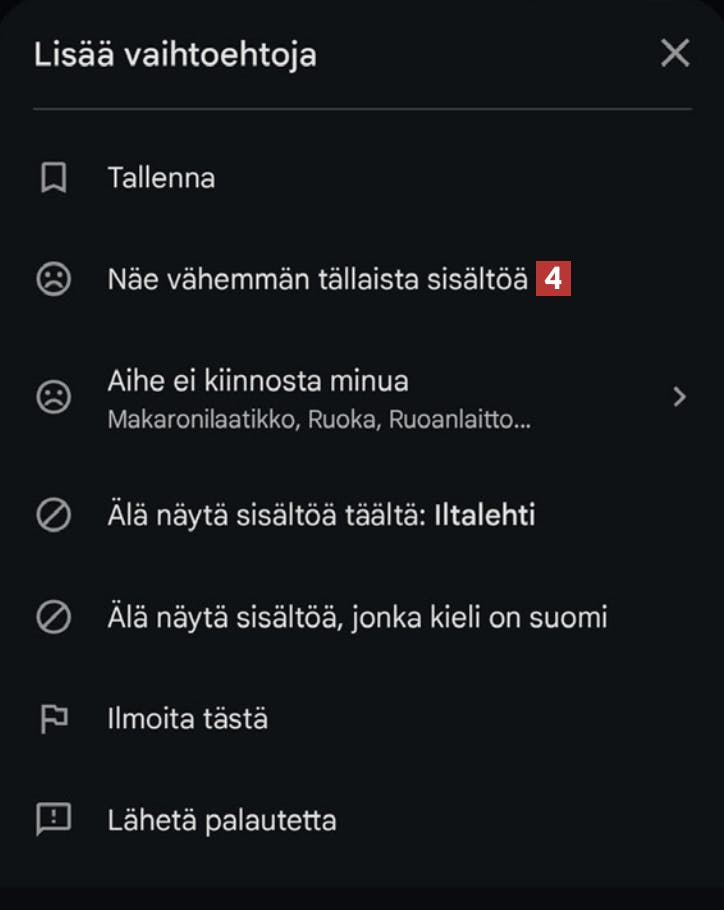Select Tallenna to save the article
724x910 pixels.
pyautogui.click(x=161, y=179)
